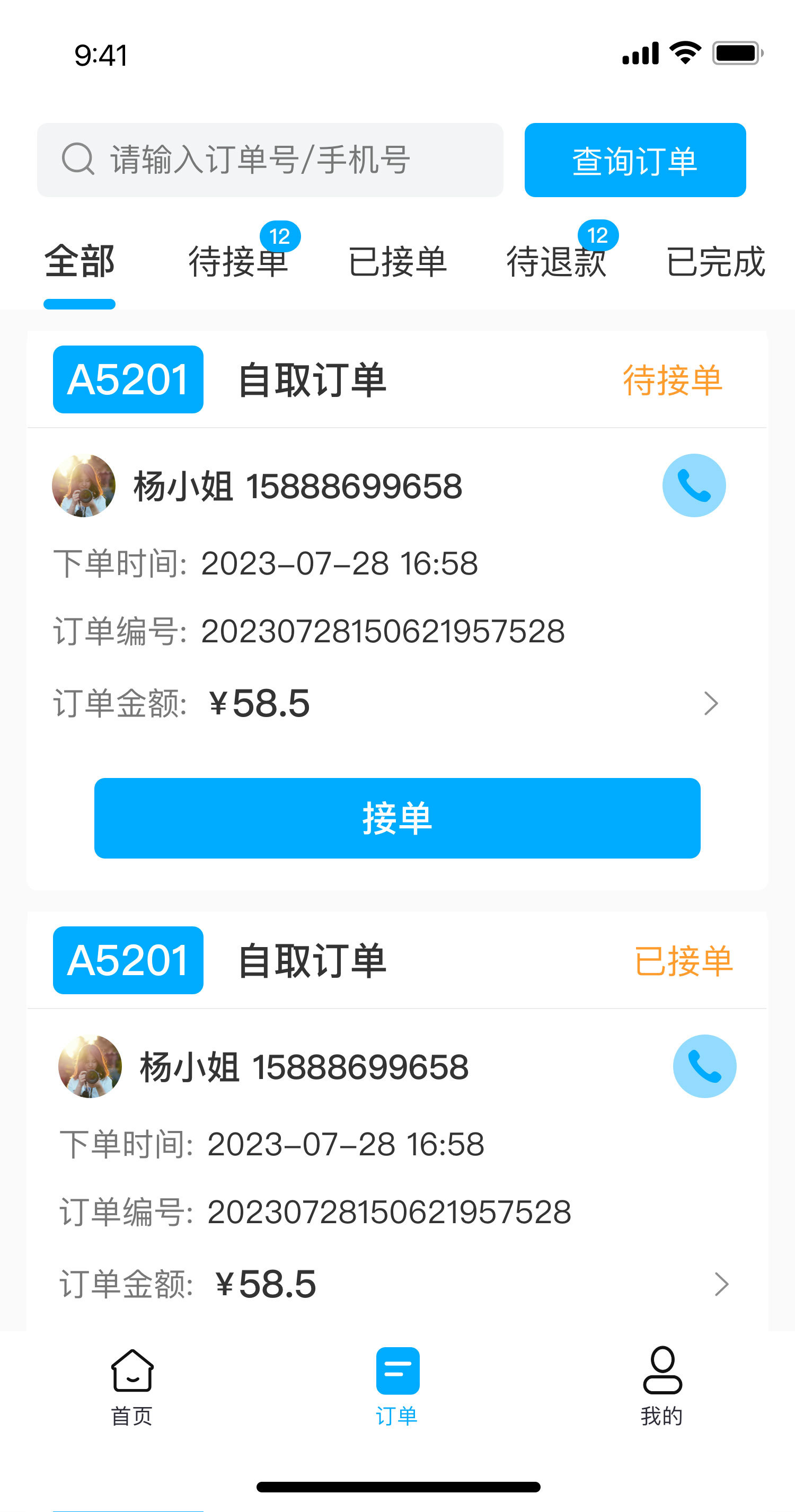This screenshot has width=795, height=1512.
Task: Open the 我的 profile tab
Action: tap(662, 1387)
